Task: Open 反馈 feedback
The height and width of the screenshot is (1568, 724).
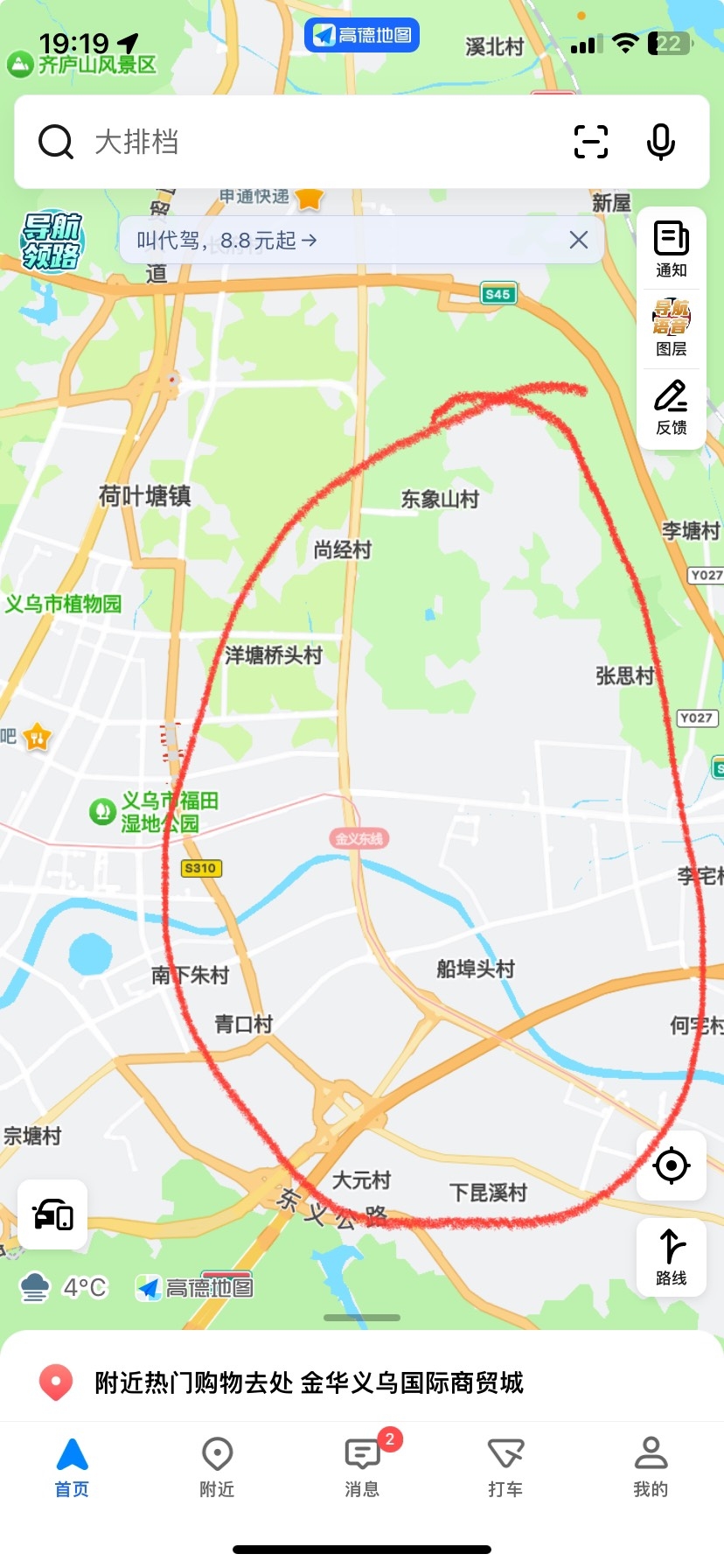Action: (672, 407)
